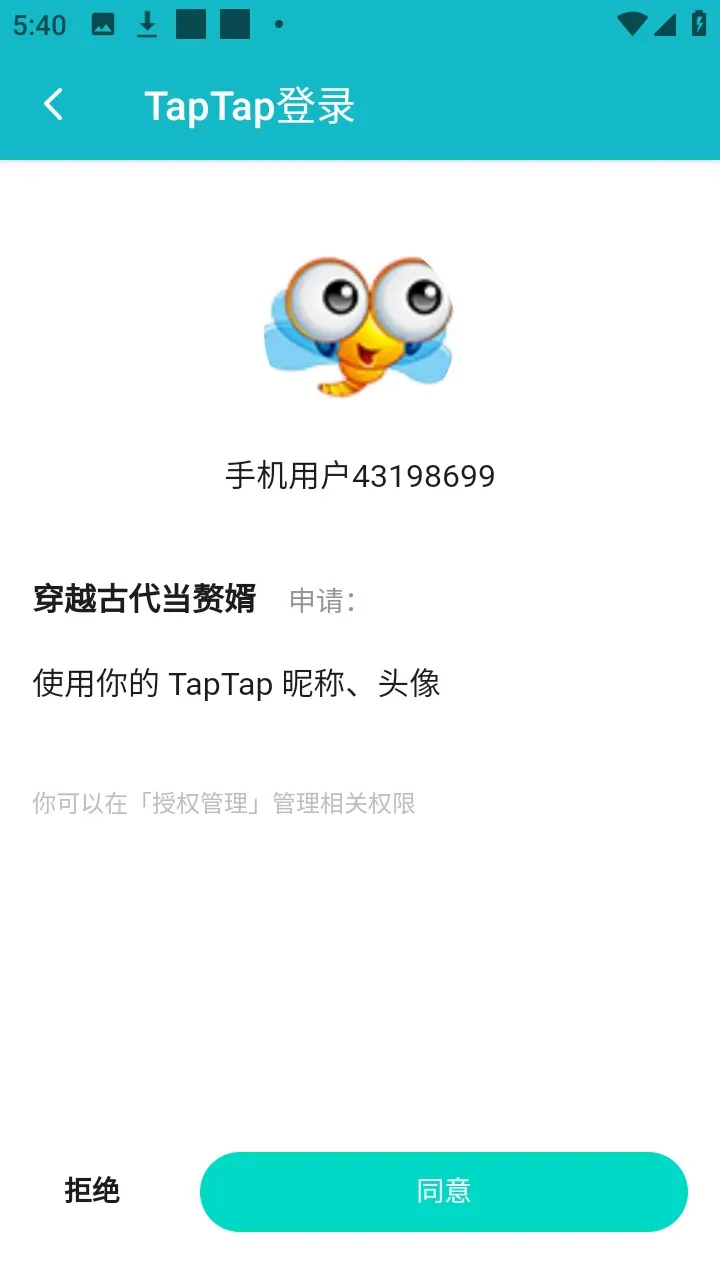720x1280 pixels.
Task: Go back from TapTap login
Action: (54, 105)
